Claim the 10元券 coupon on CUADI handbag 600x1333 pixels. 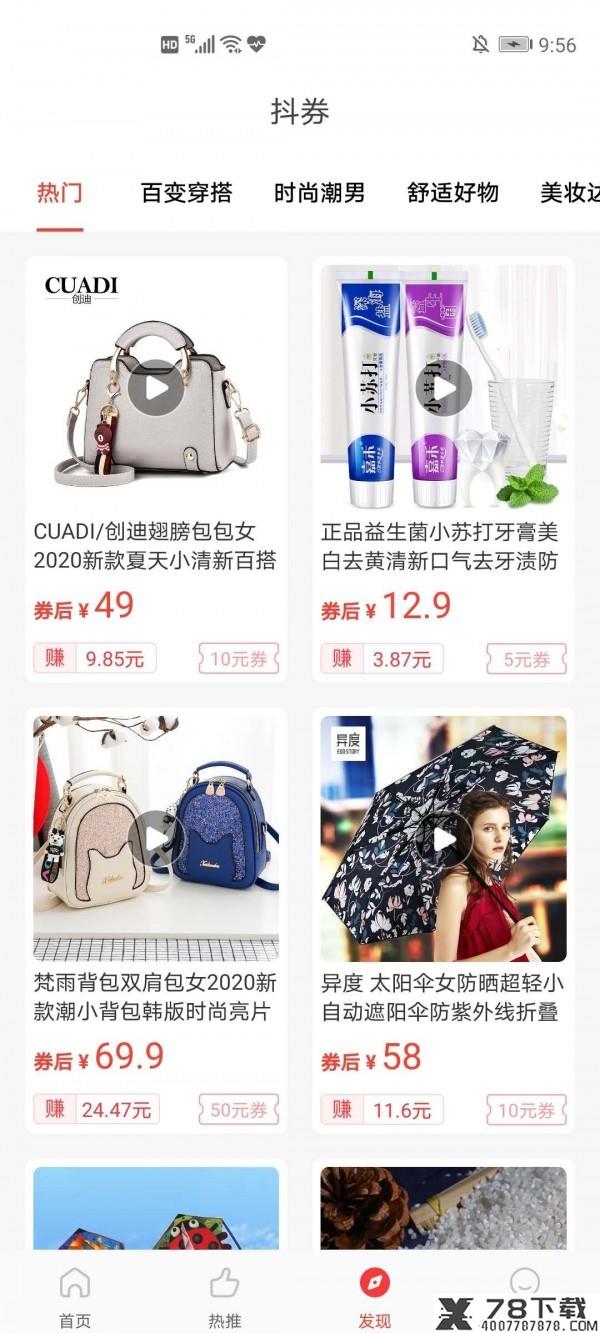tap(238, 659)
